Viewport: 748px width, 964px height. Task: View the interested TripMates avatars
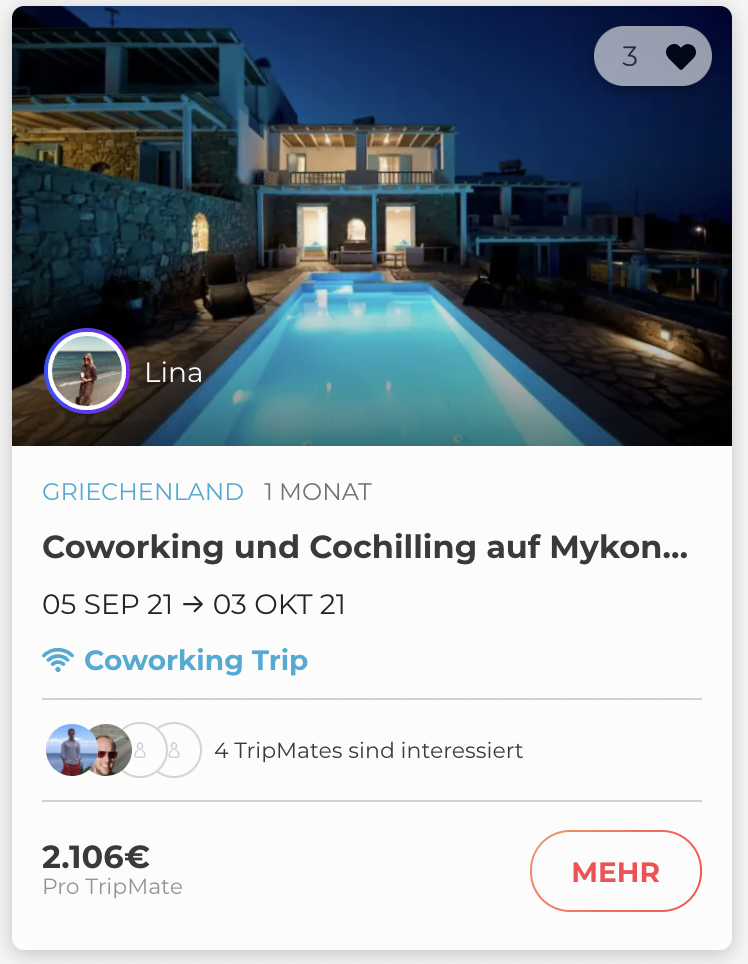click(123, 750)
